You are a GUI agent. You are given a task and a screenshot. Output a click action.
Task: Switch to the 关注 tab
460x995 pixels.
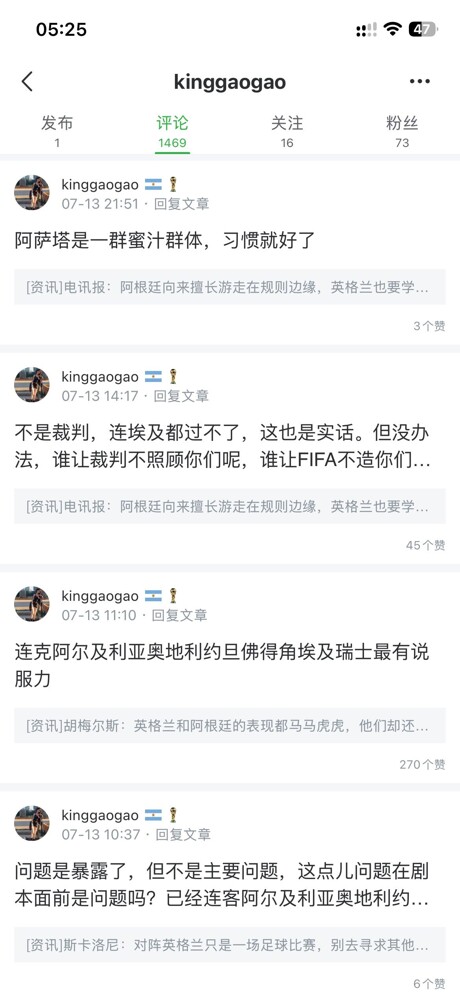287,130
